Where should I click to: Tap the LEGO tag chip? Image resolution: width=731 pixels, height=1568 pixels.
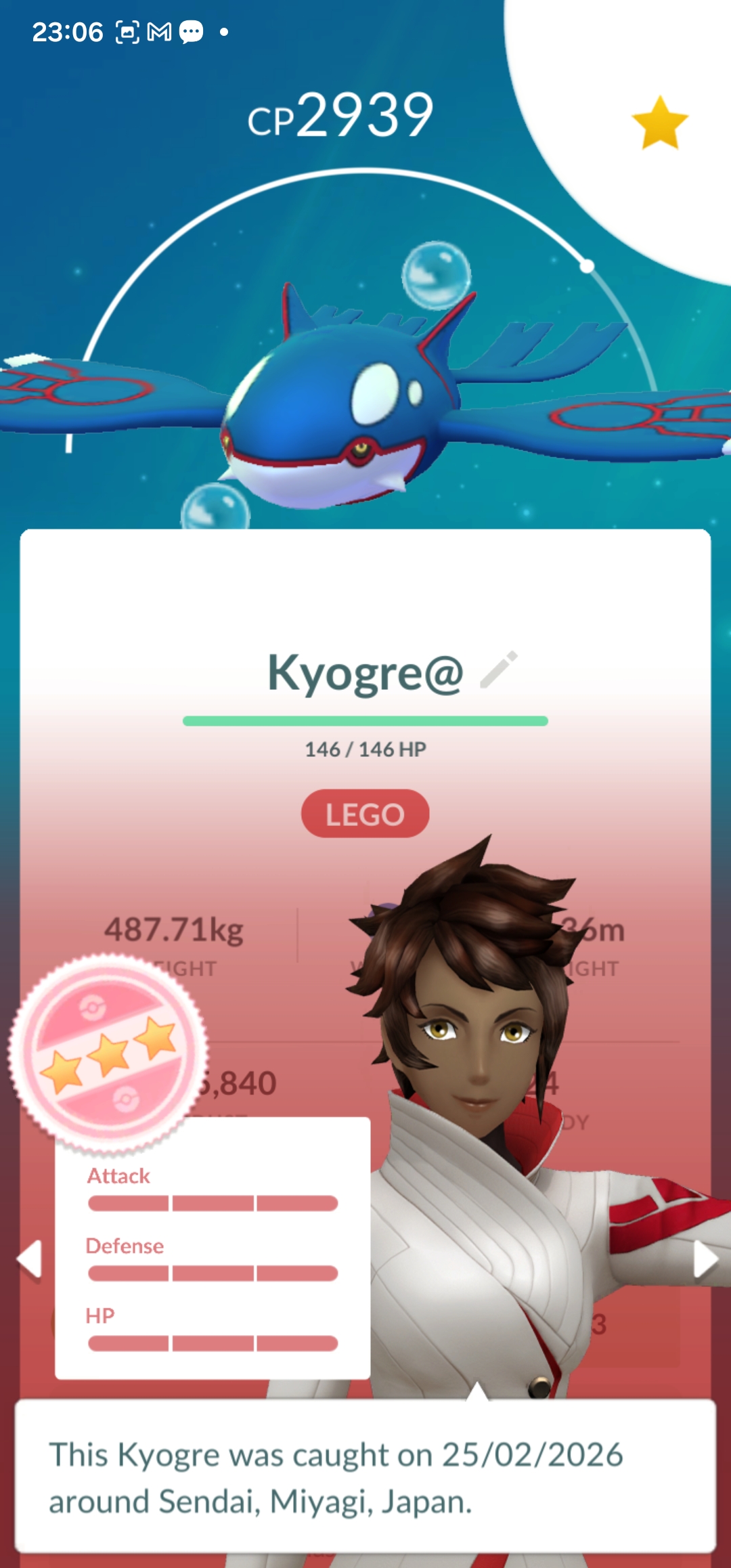tap(365, 814)
